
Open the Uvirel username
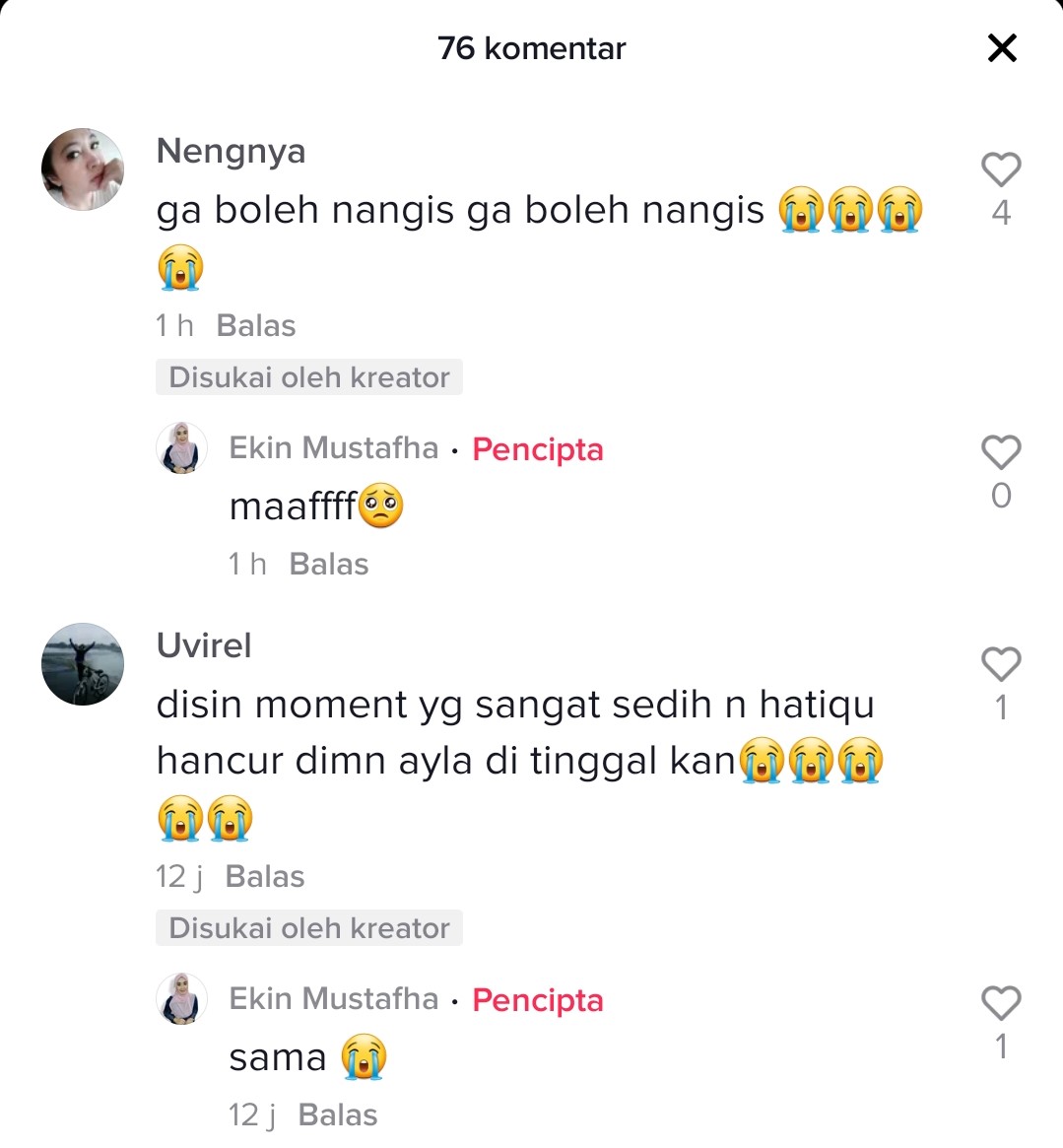pyautogui.click(x=204, y=645)
